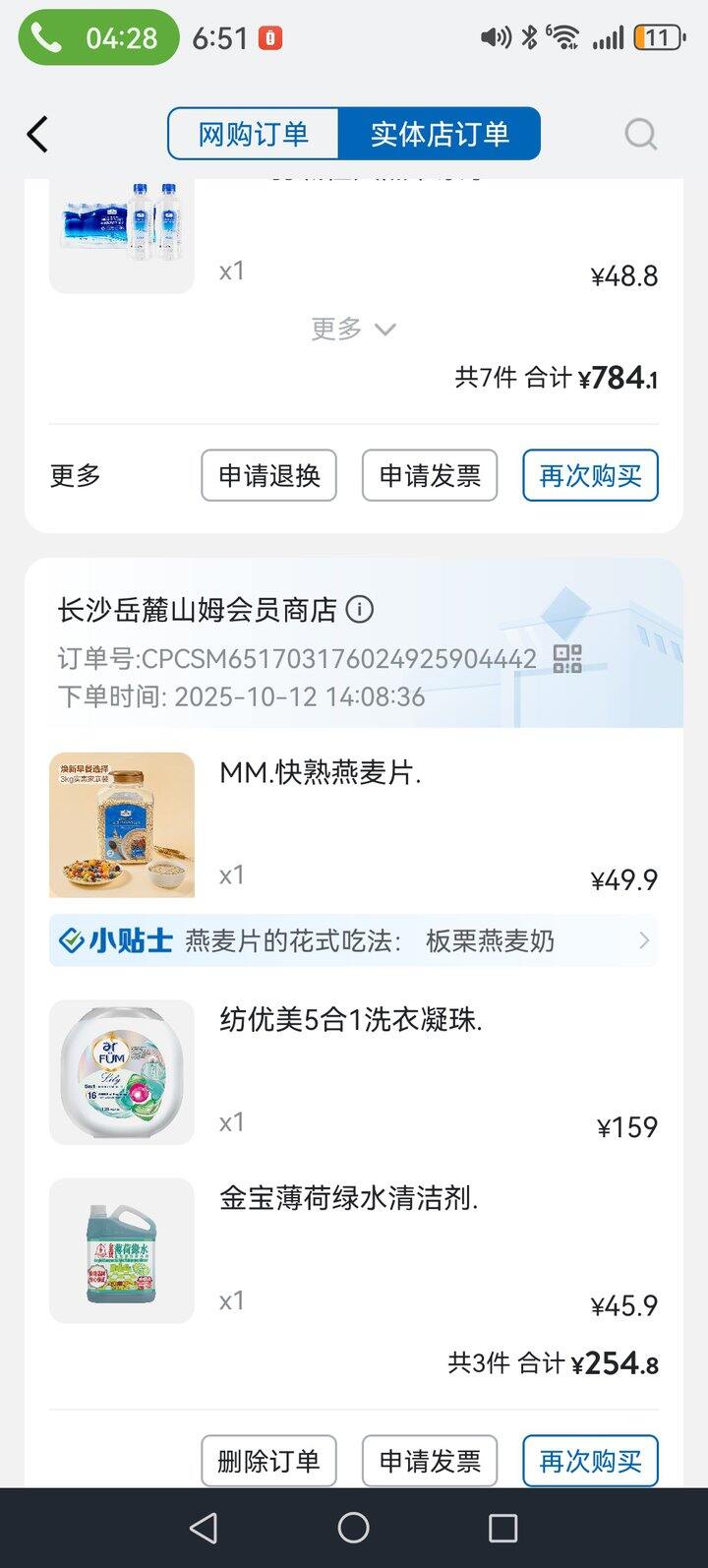The image size is (708, 1568).
Task: Switch to the 网购订单 tab
Action: coord(254,134)
